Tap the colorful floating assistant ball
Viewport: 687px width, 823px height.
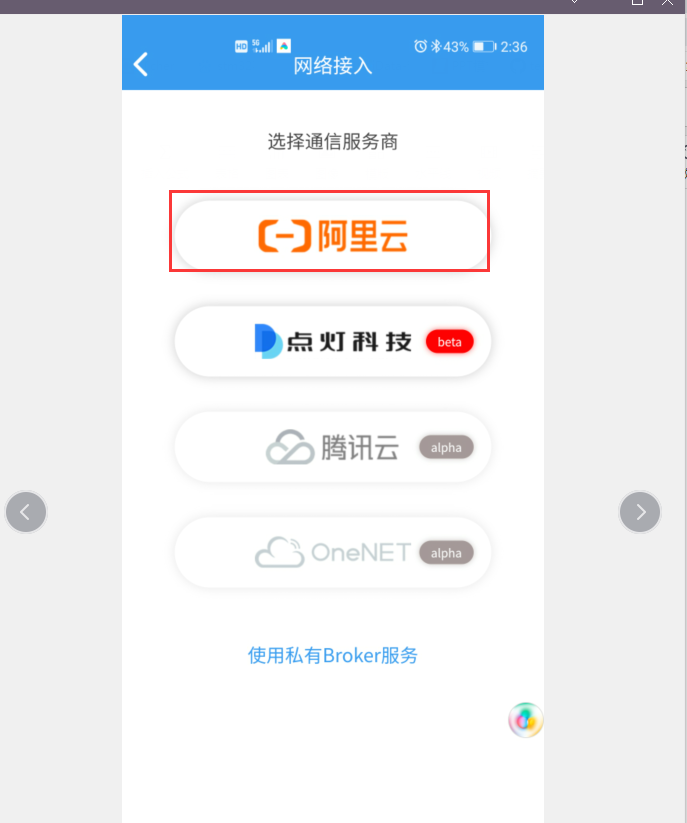[x=526, y=720]
